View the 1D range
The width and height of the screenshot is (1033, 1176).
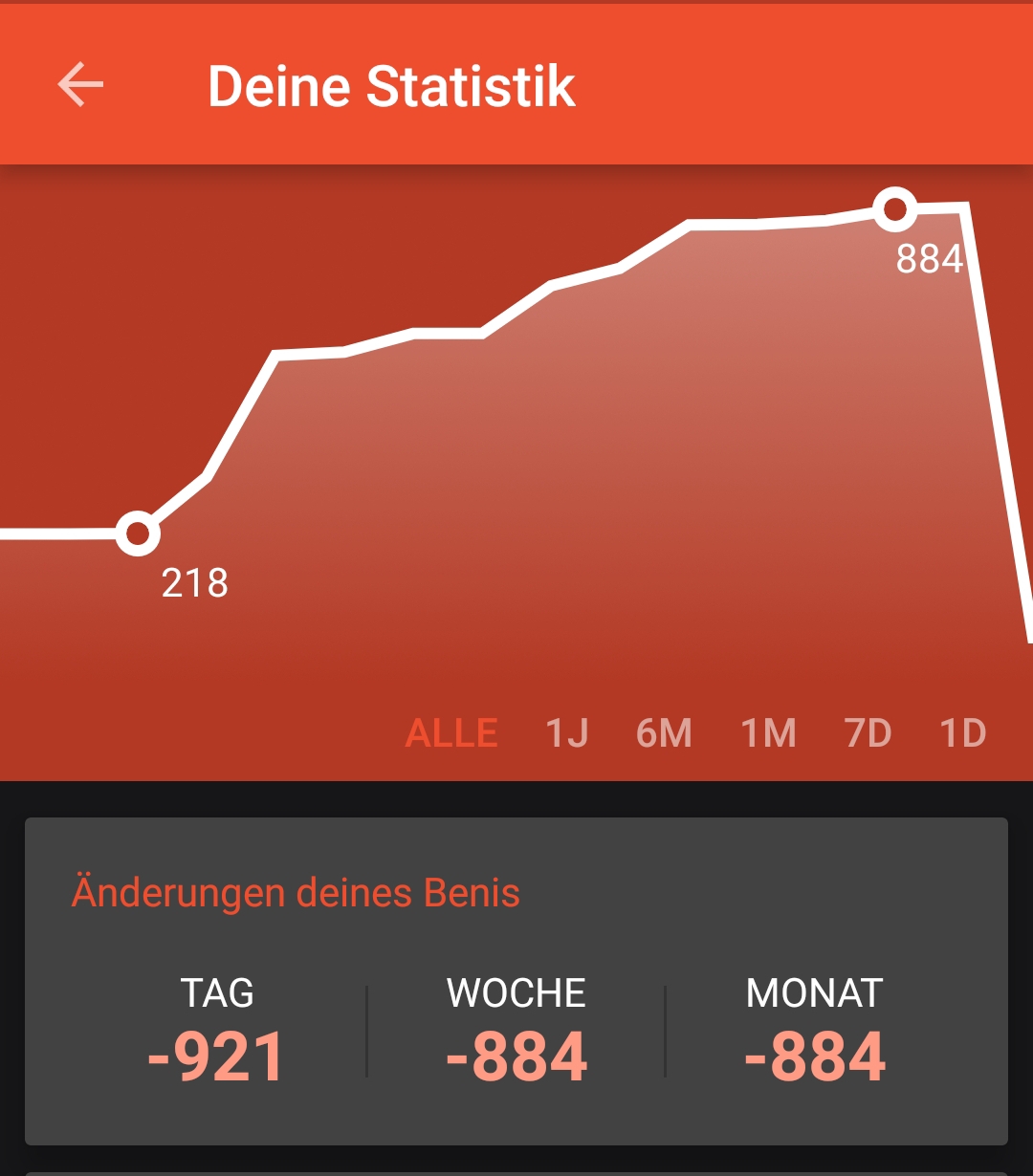click(963, 733)
